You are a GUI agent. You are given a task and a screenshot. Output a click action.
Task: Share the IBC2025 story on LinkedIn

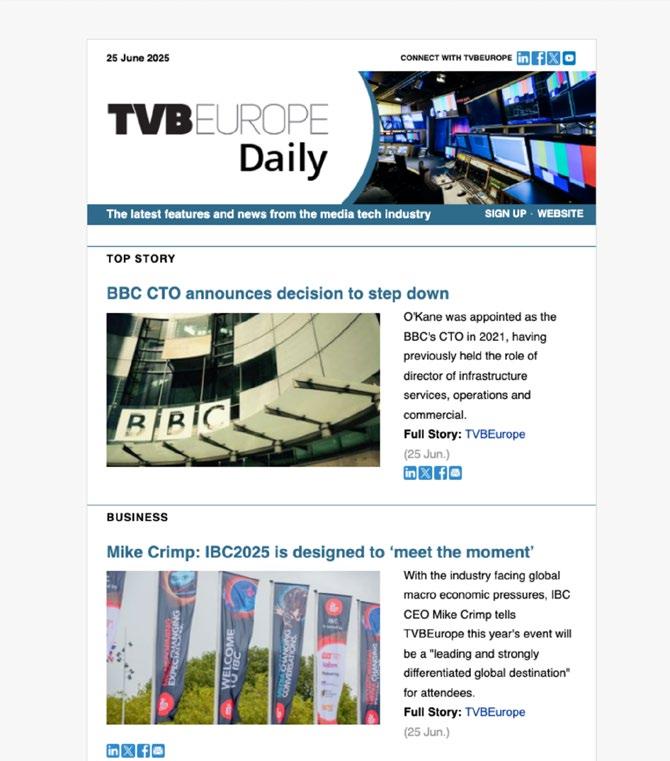point(113,751)
